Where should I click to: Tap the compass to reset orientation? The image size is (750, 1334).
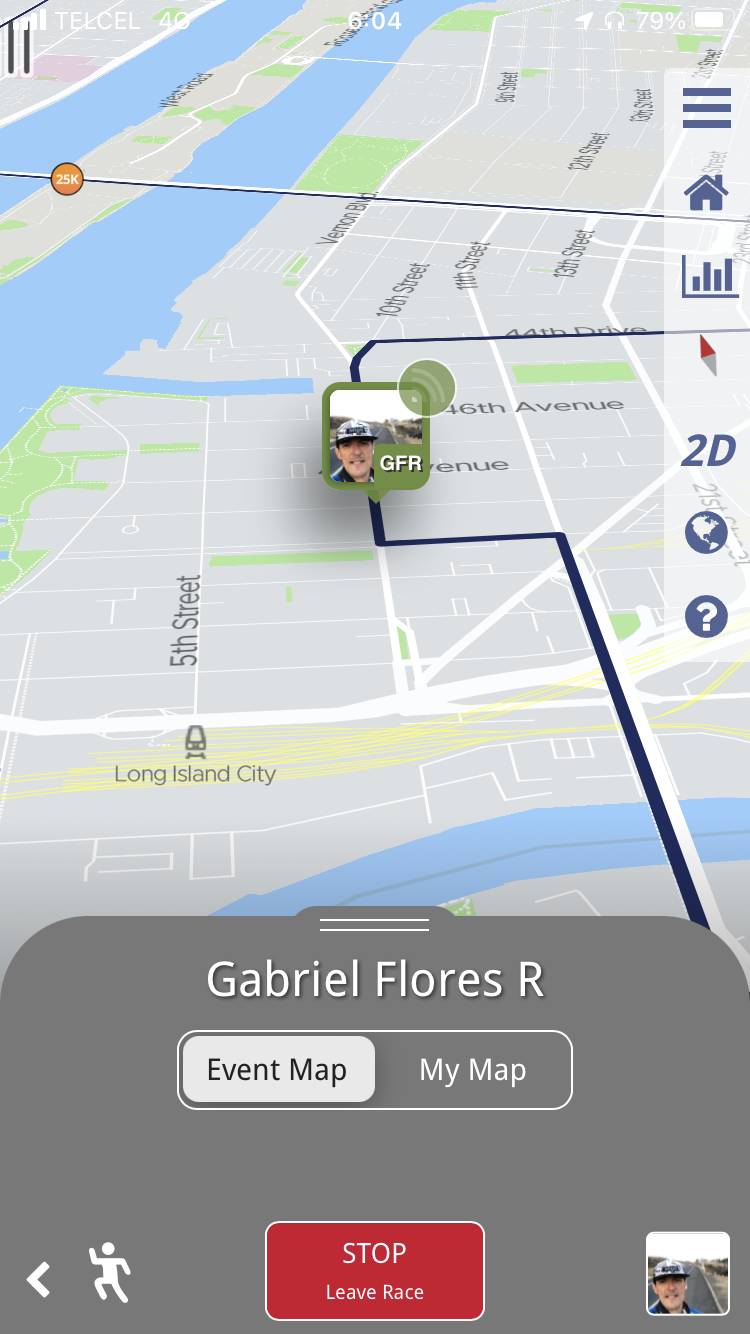point(708,355)
